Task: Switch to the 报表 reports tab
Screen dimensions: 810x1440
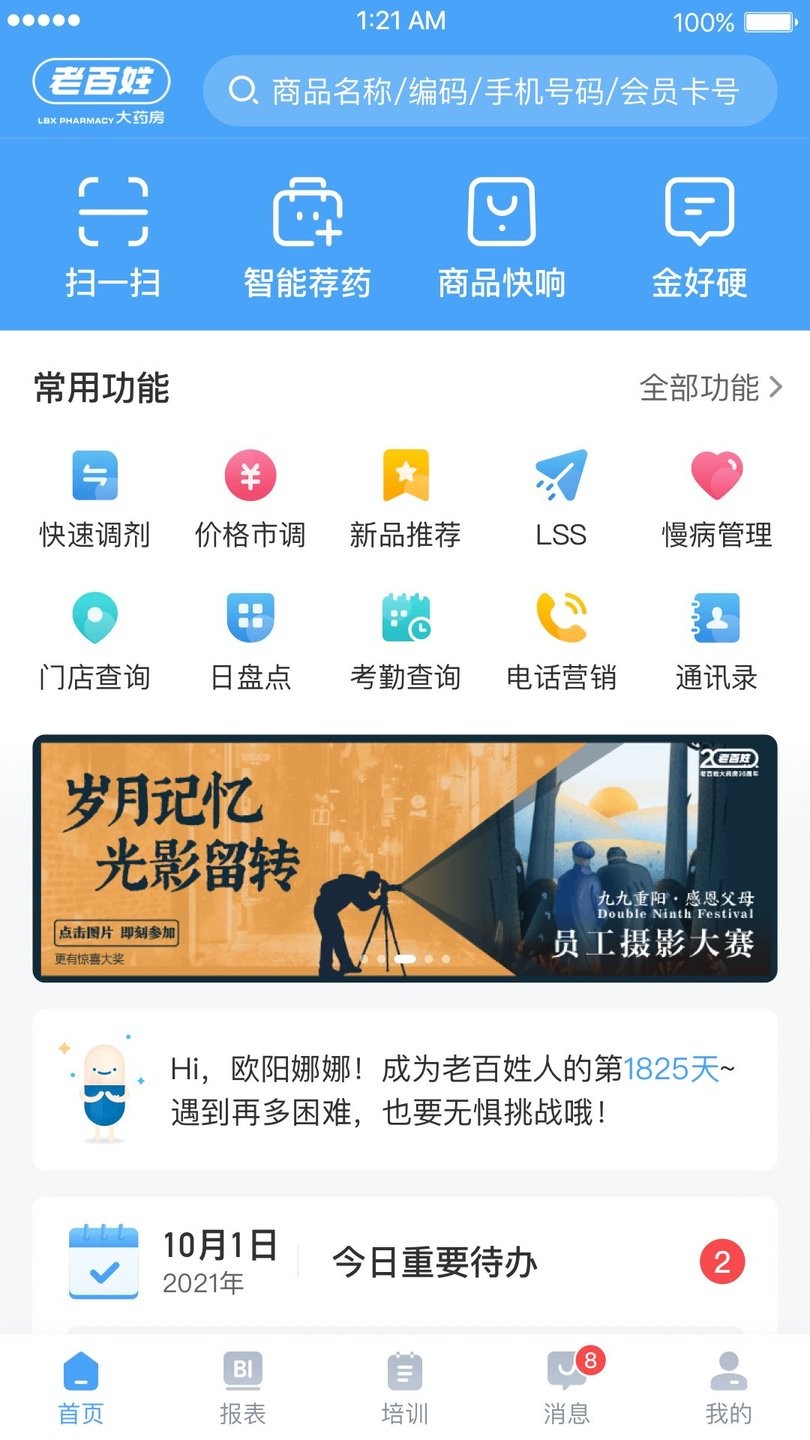Action: (243, 1385)
